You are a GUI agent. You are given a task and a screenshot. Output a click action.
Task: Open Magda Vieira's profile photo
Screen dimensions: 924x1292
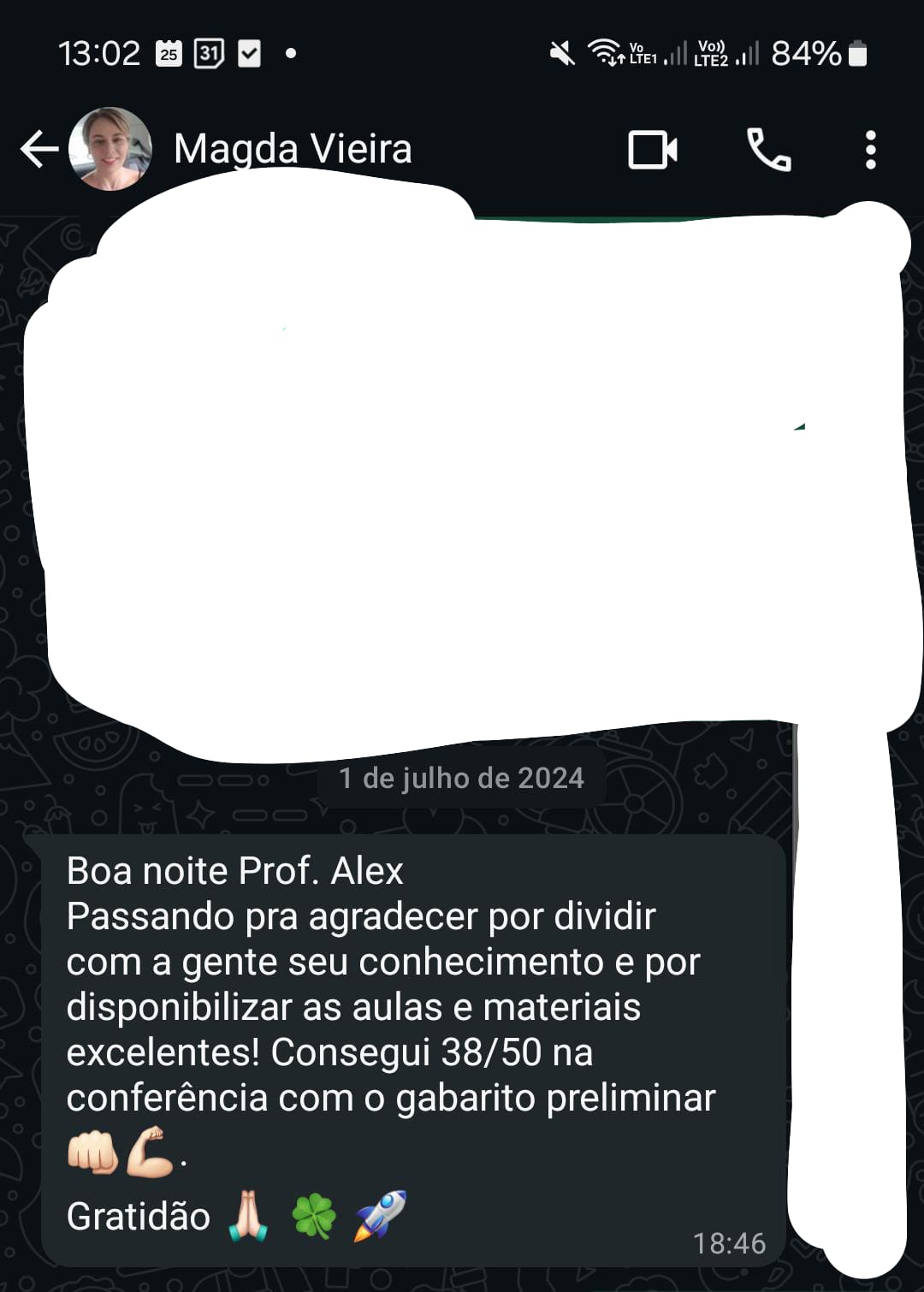(x=110, y=149)
